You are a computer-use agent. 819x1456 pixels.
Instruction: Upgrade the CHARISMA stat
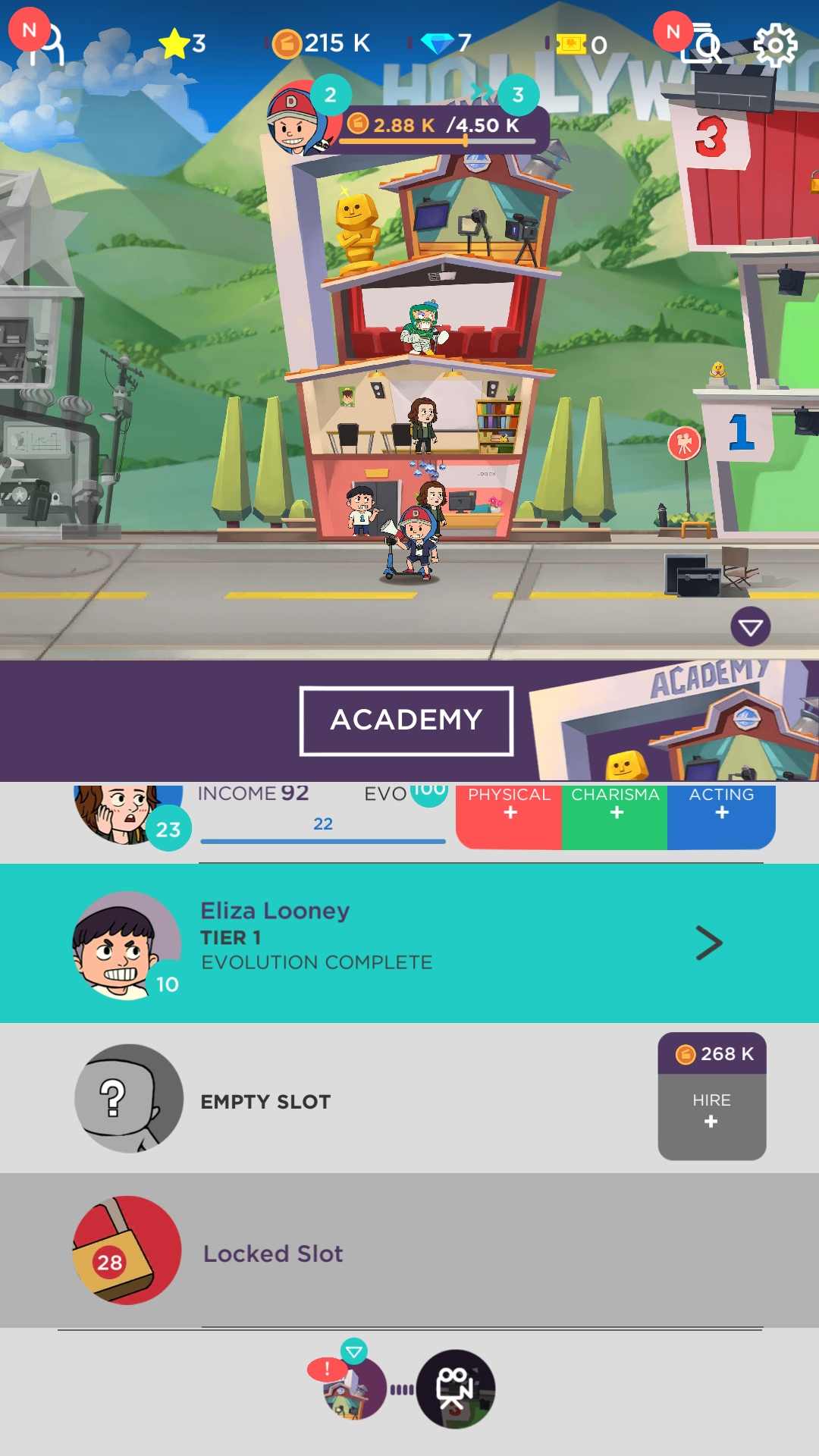coord(615,813)
